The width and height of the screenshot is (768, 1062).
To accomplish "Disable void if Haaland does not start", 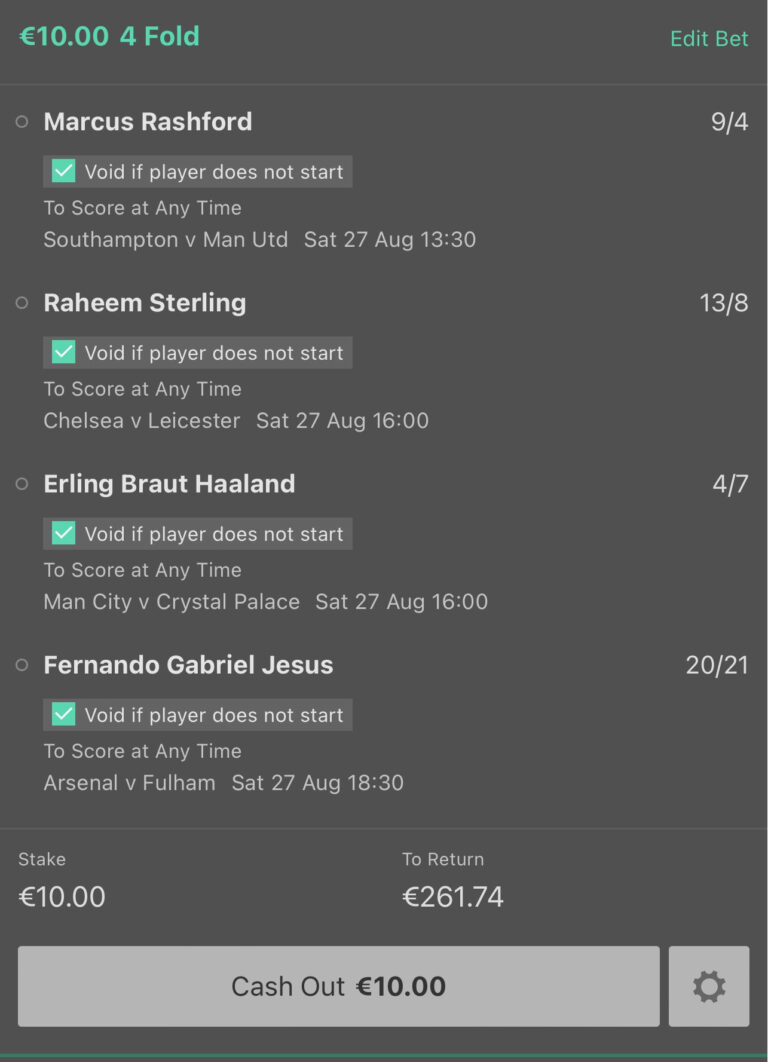I will [x=62, y=533].
